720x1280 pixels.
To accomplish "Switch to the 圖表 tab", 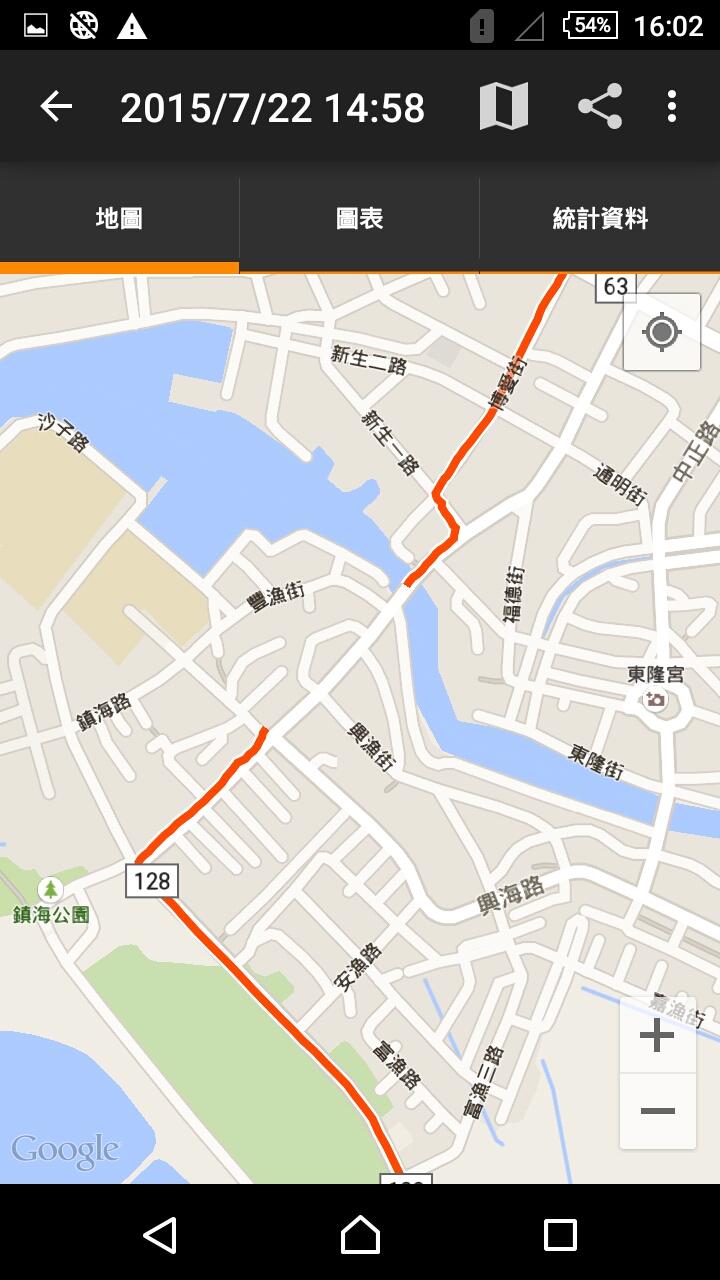I will [x=360, y=219].
